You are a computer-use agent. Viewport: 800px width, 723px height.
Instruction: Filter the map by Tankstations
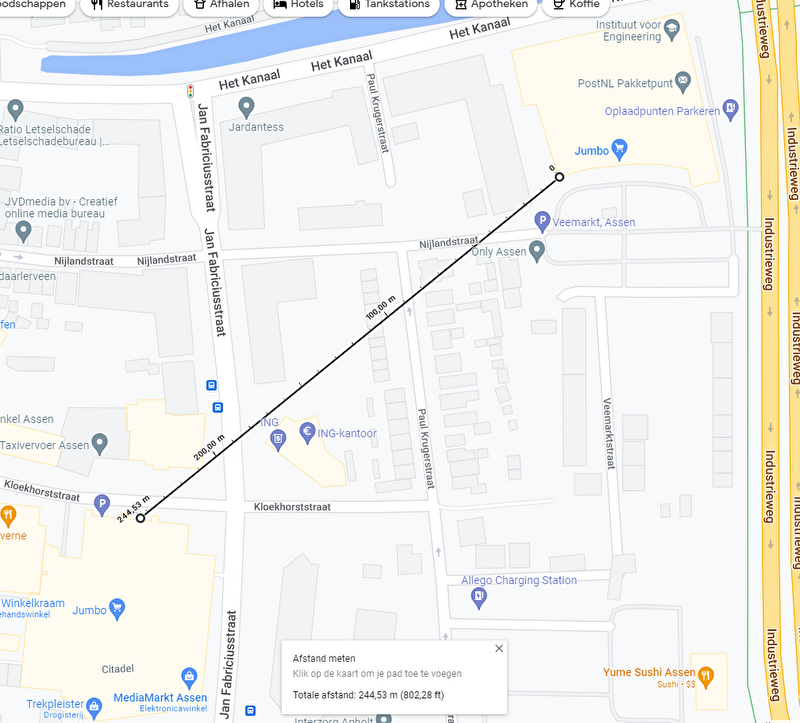(388, 5)
